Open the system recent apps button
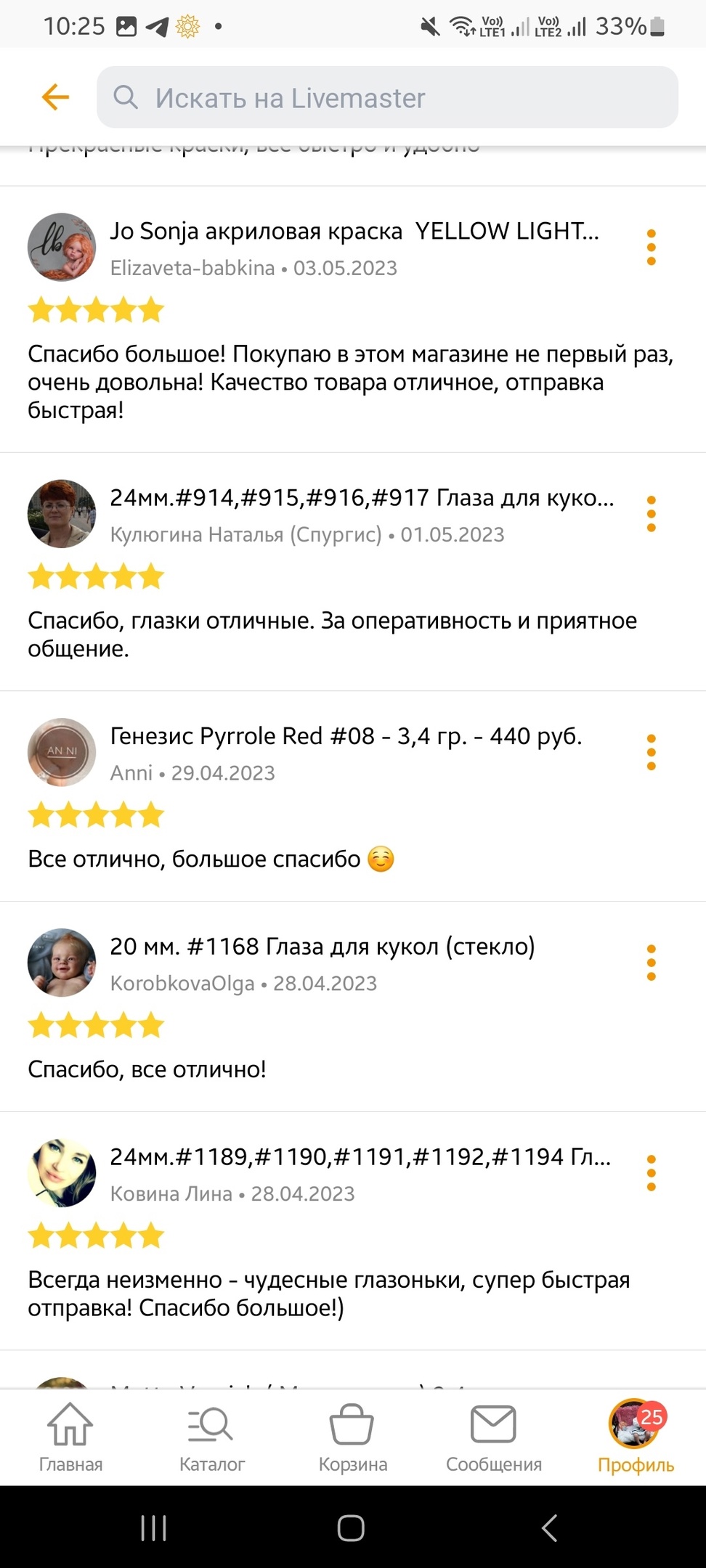The height and width of the screenshot is (1568, 706). (153, 1527)
